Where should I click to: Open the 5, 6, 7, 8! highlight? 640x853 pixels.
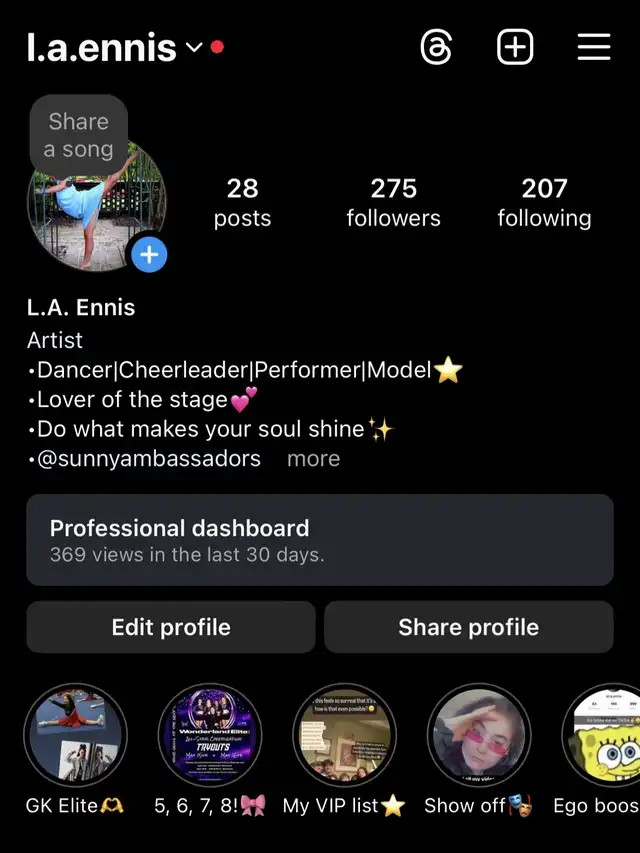[209, 736]
